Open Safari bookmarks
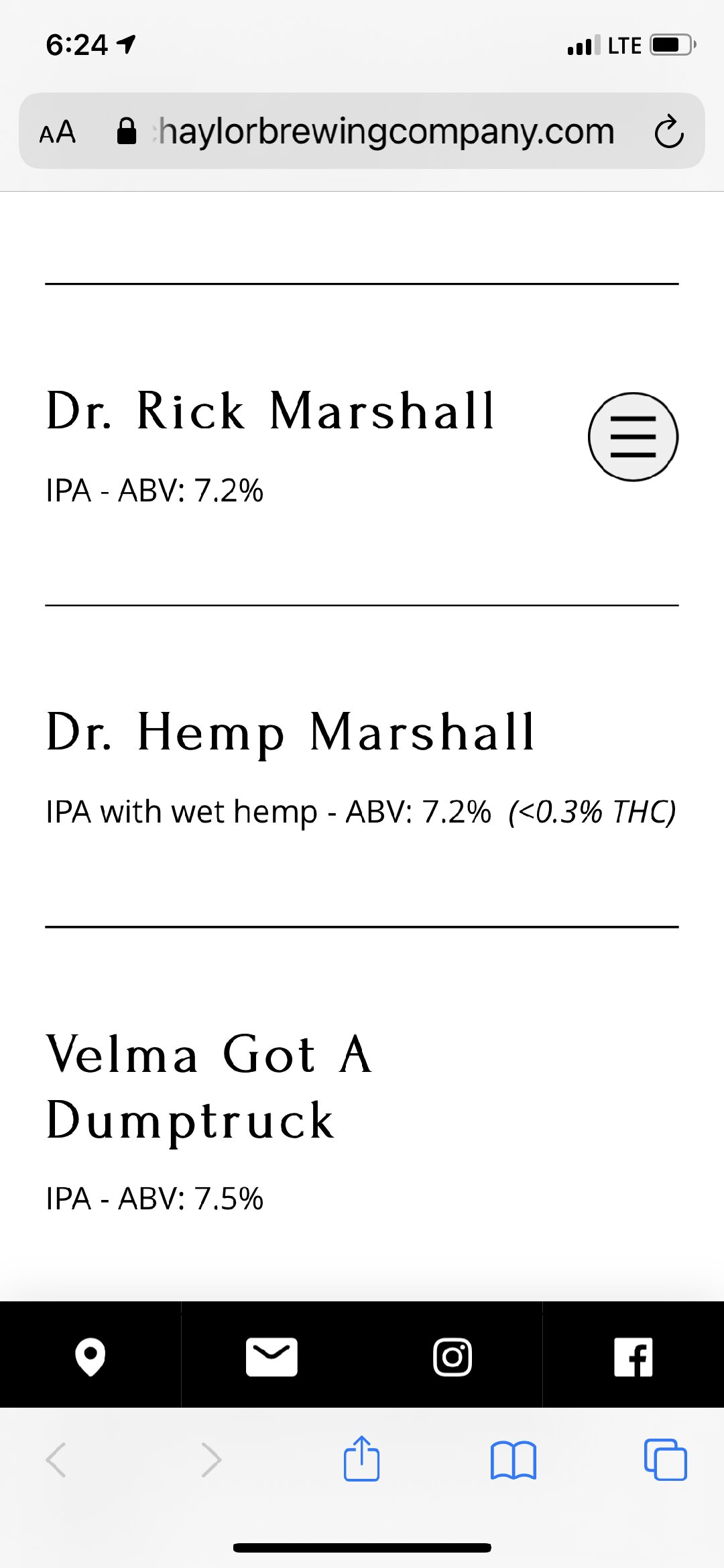The image size is (724, 1568). [513, 1459]
